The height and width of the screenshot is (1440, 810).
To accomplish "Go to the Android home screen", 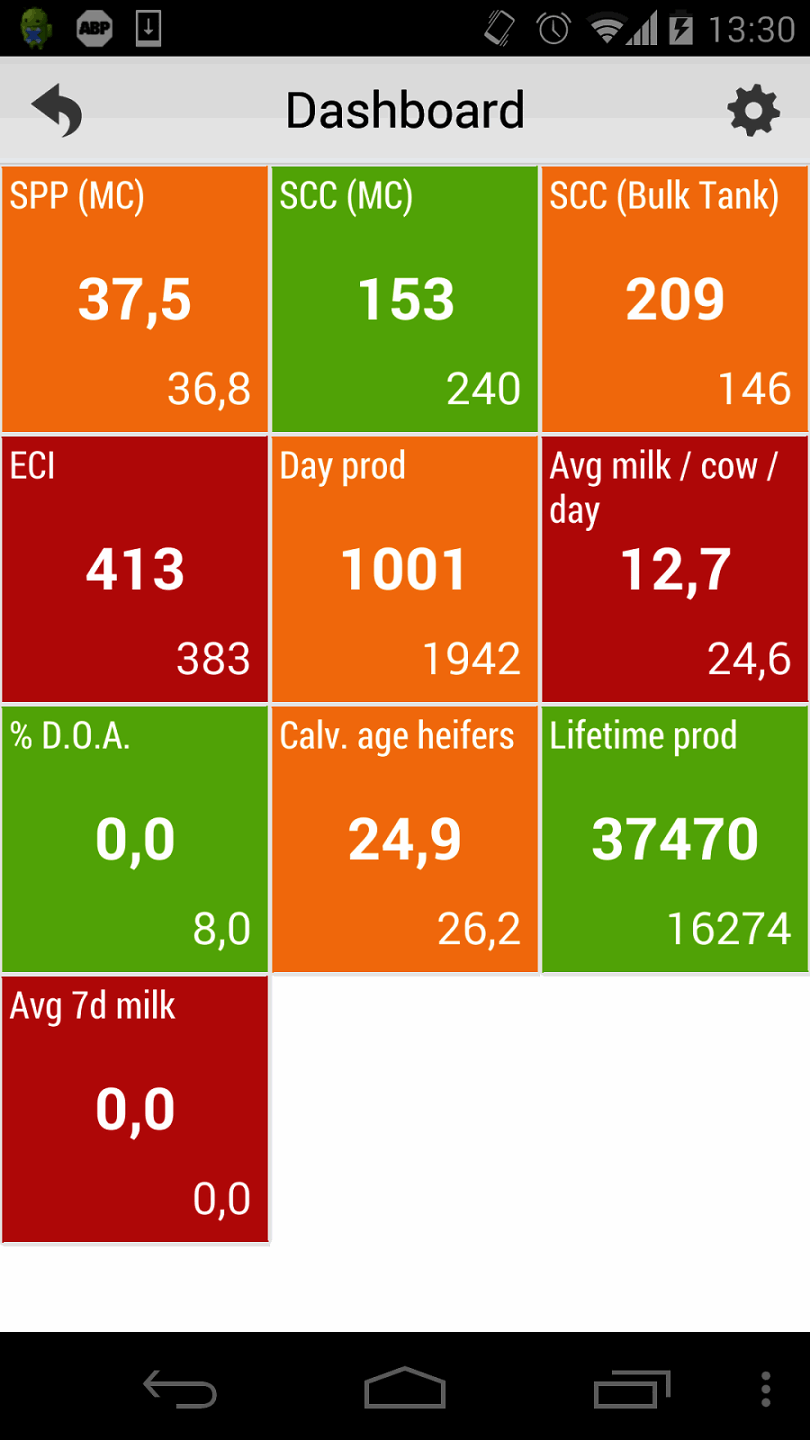I will pos(405,1388).
